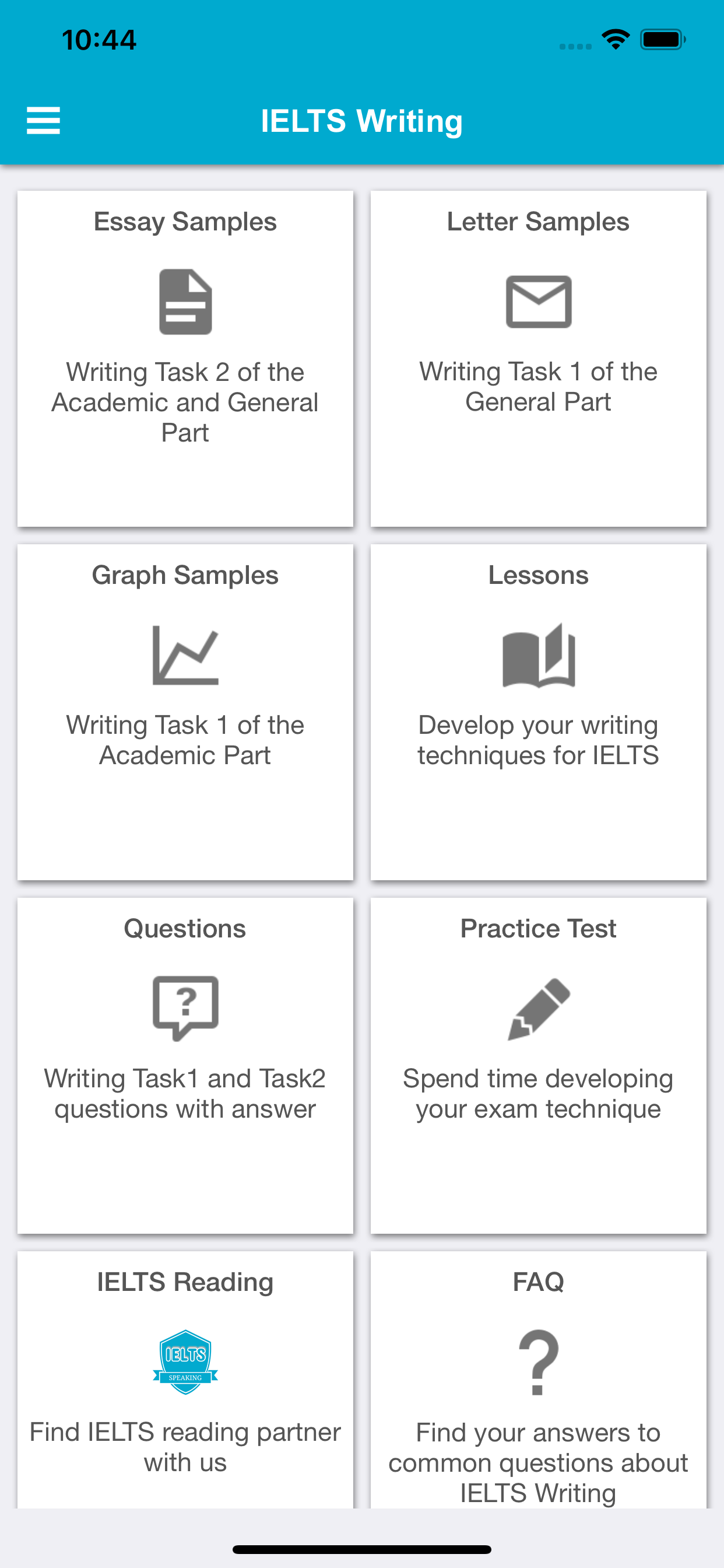This screenshot has width=724, height=1568.
Task: Click the envelope icon under Letter Samples
Action: (538, 303)
